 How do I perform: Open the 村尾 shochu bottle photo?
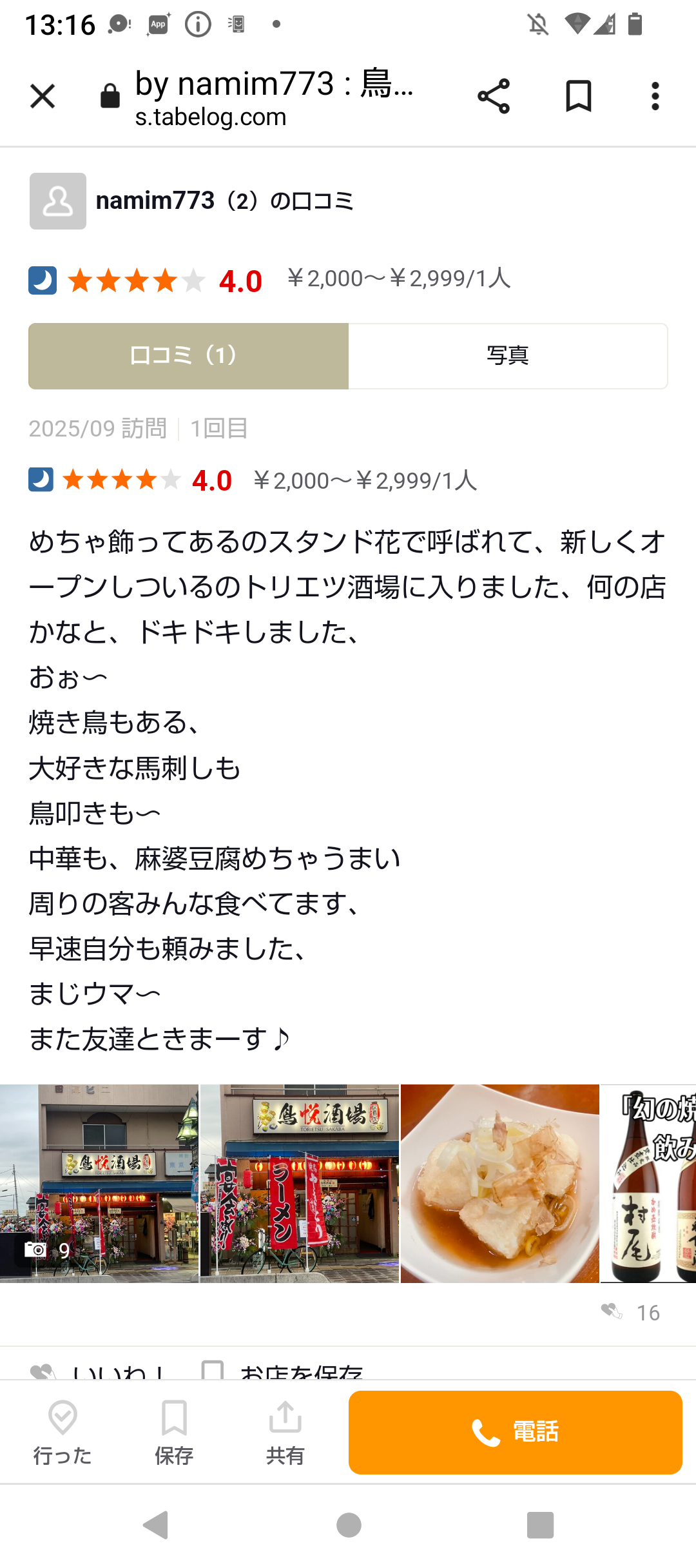(648, 1183)
